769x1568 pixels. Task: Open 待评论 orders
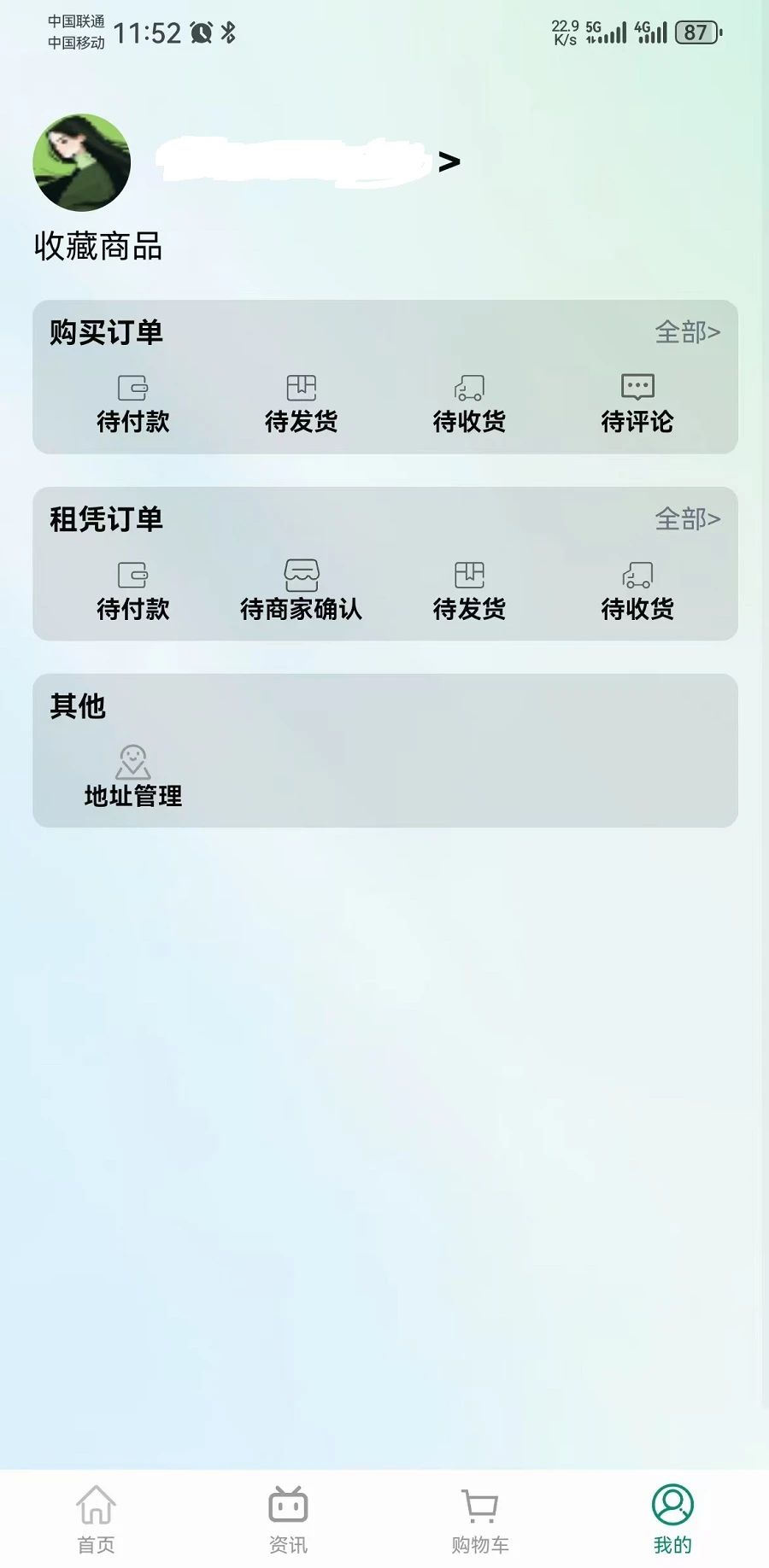click(637, 404)
